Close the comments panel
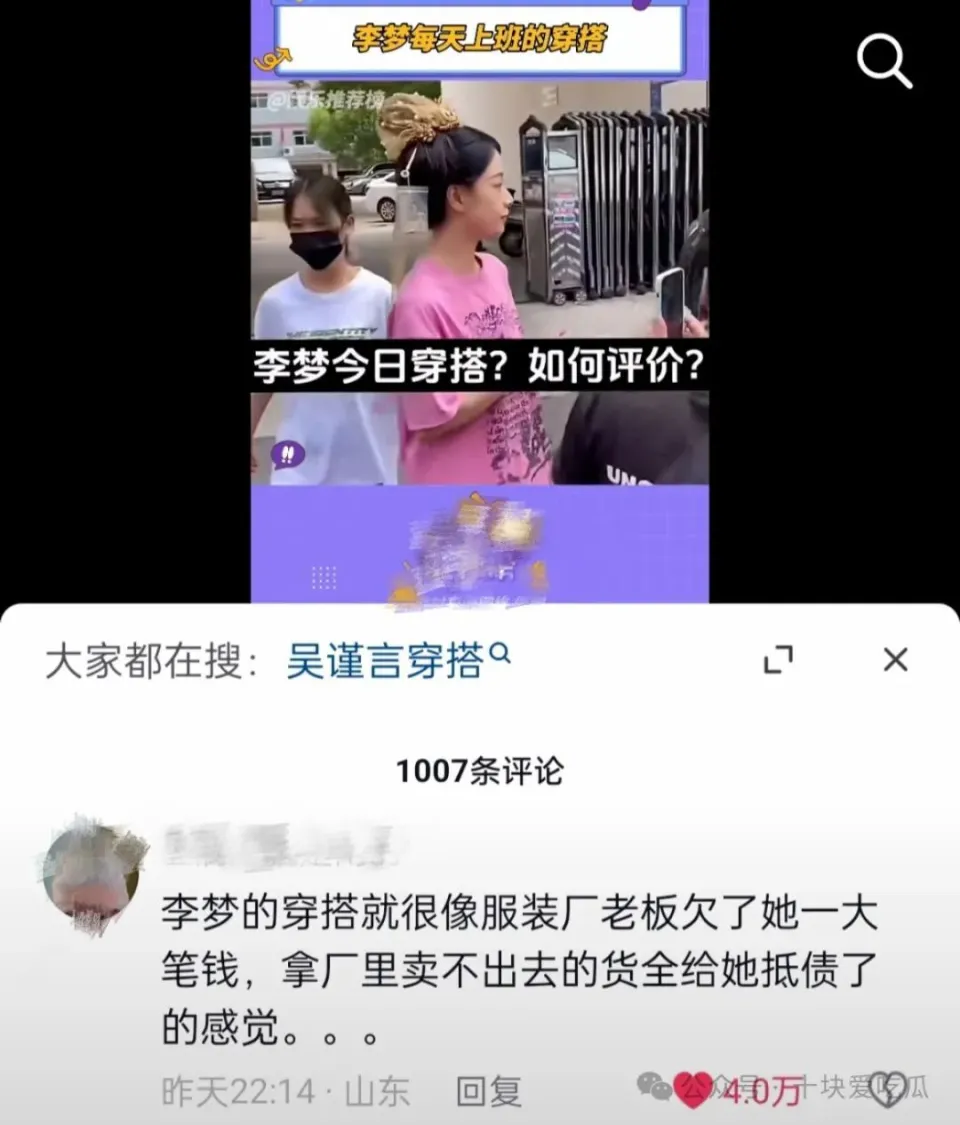Viewport: 960px width, 1125px height. [895, 659]
